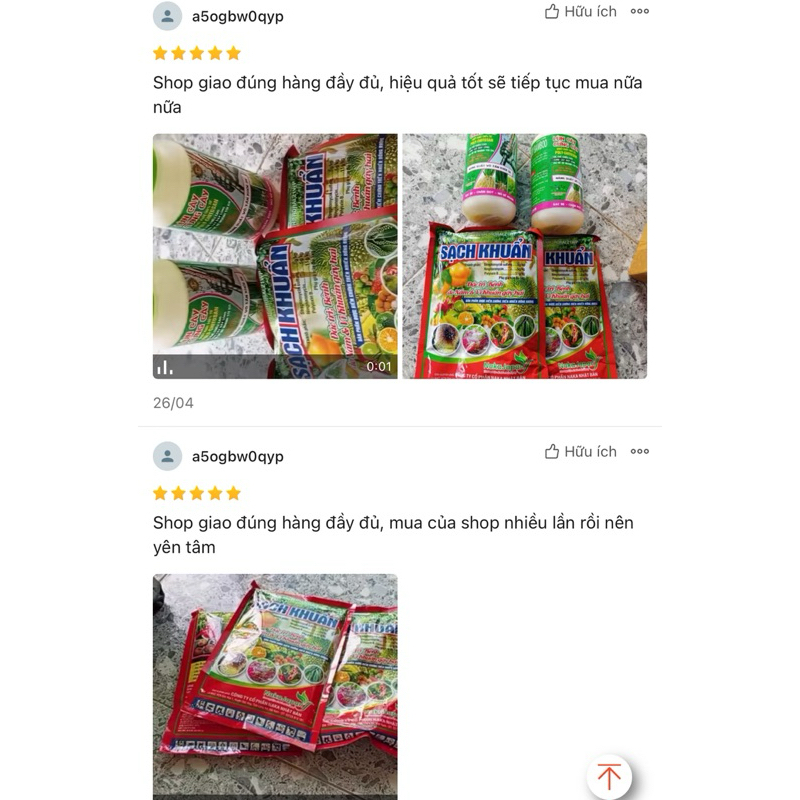Viewport: 800px width, 800px height.
Task: Tap the scroll-to-top arrow button
Action: (609, 776)
